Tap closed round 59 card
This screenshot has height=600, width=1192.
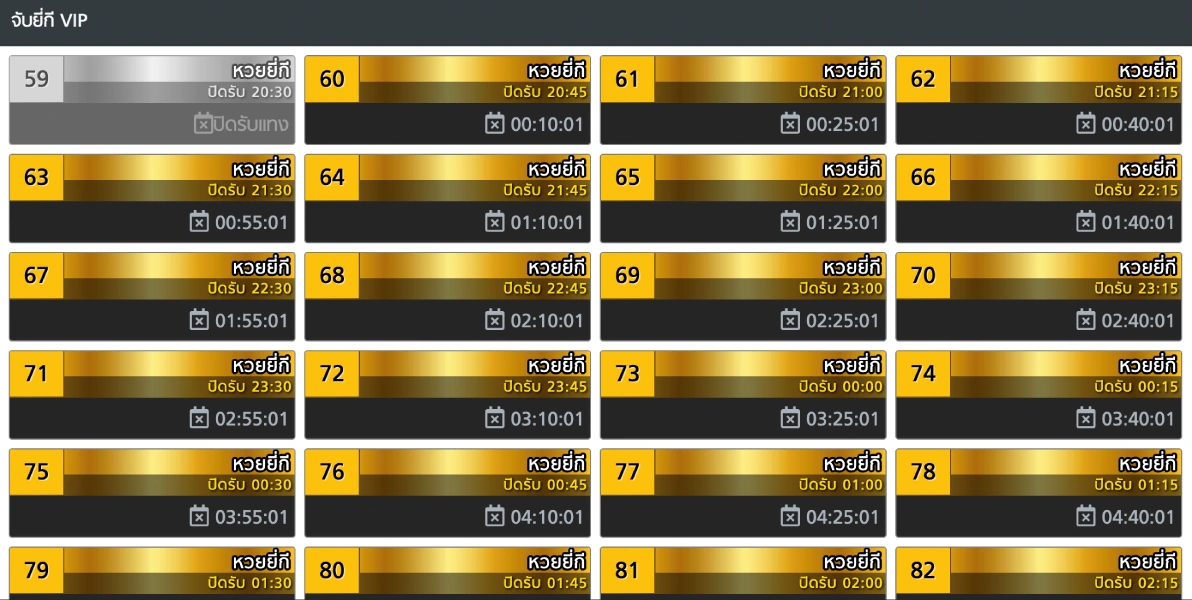[152, 100]
